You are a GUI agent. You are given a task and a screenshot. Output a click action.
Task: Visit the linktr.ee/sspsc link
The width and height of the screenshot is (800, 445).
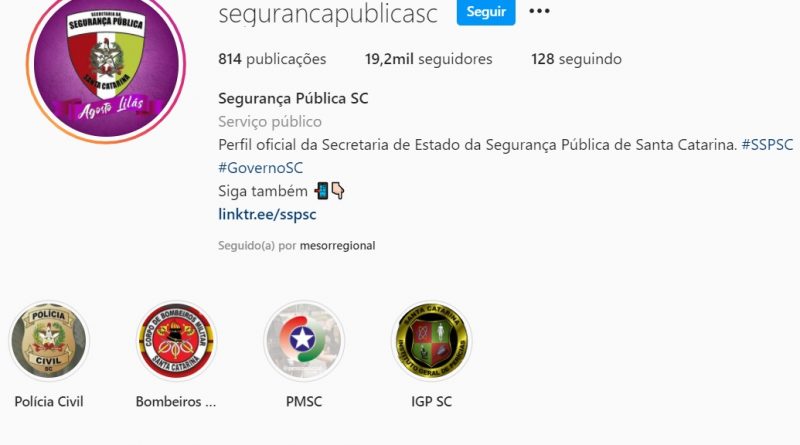[x=267, y=214]
